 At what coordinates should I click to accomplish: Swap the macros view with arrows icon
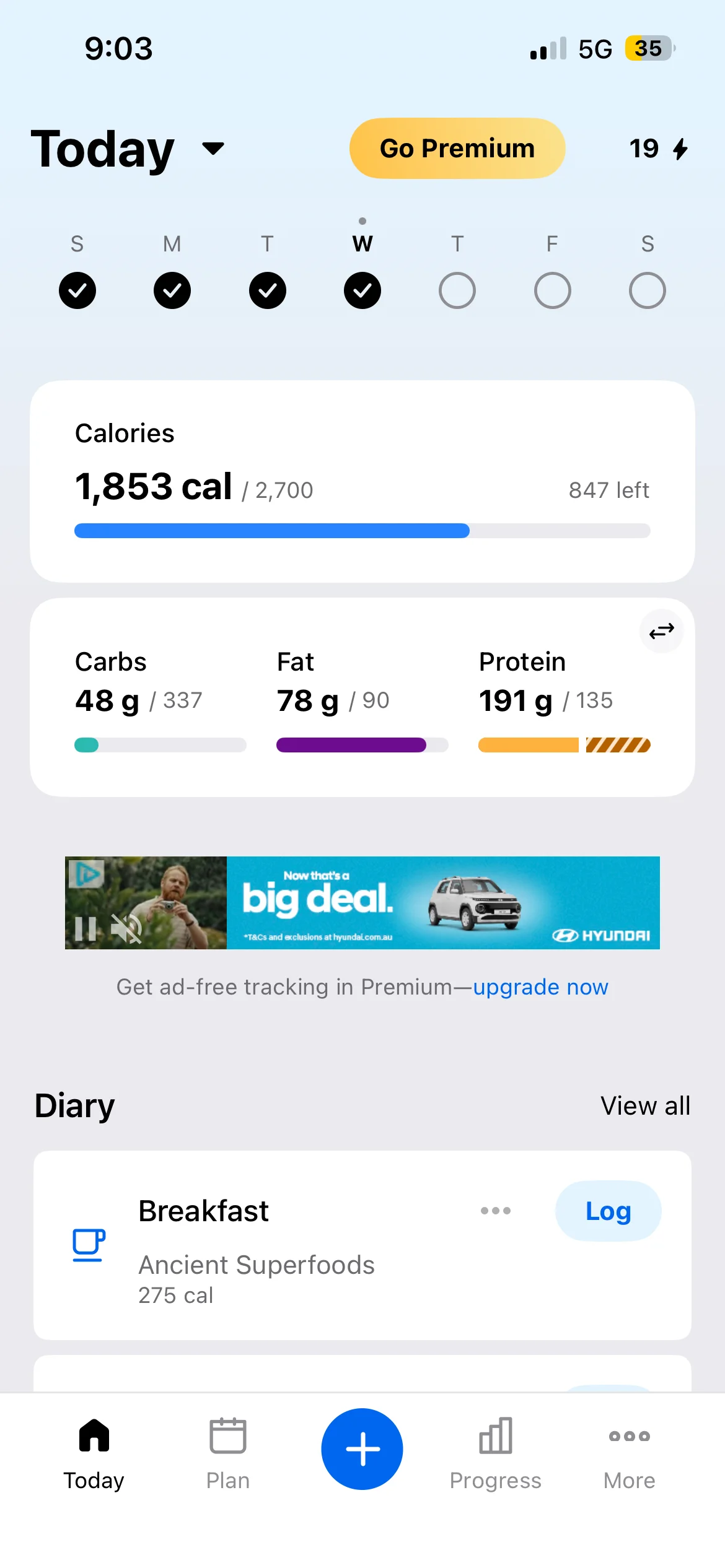(661, 631)
